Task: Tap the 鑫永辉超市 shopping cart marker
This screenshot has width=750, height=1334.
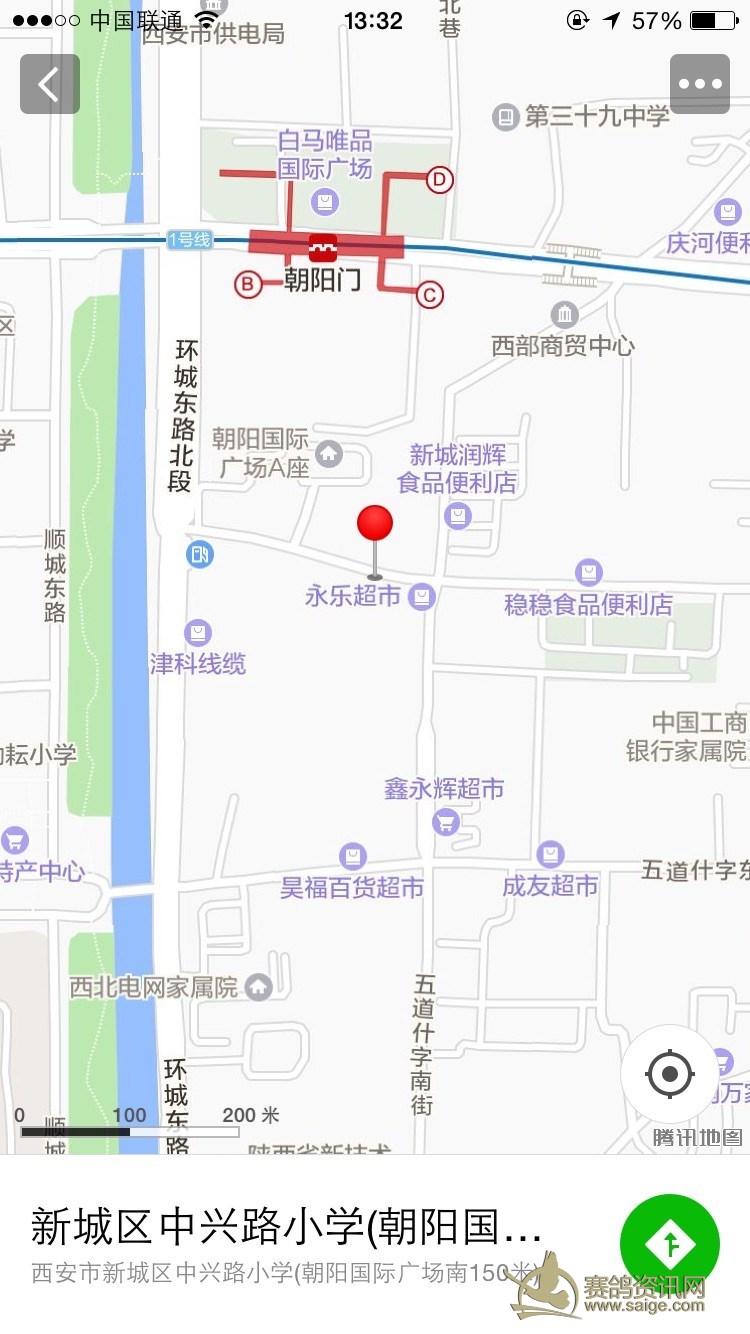Action: pos(445,822)
